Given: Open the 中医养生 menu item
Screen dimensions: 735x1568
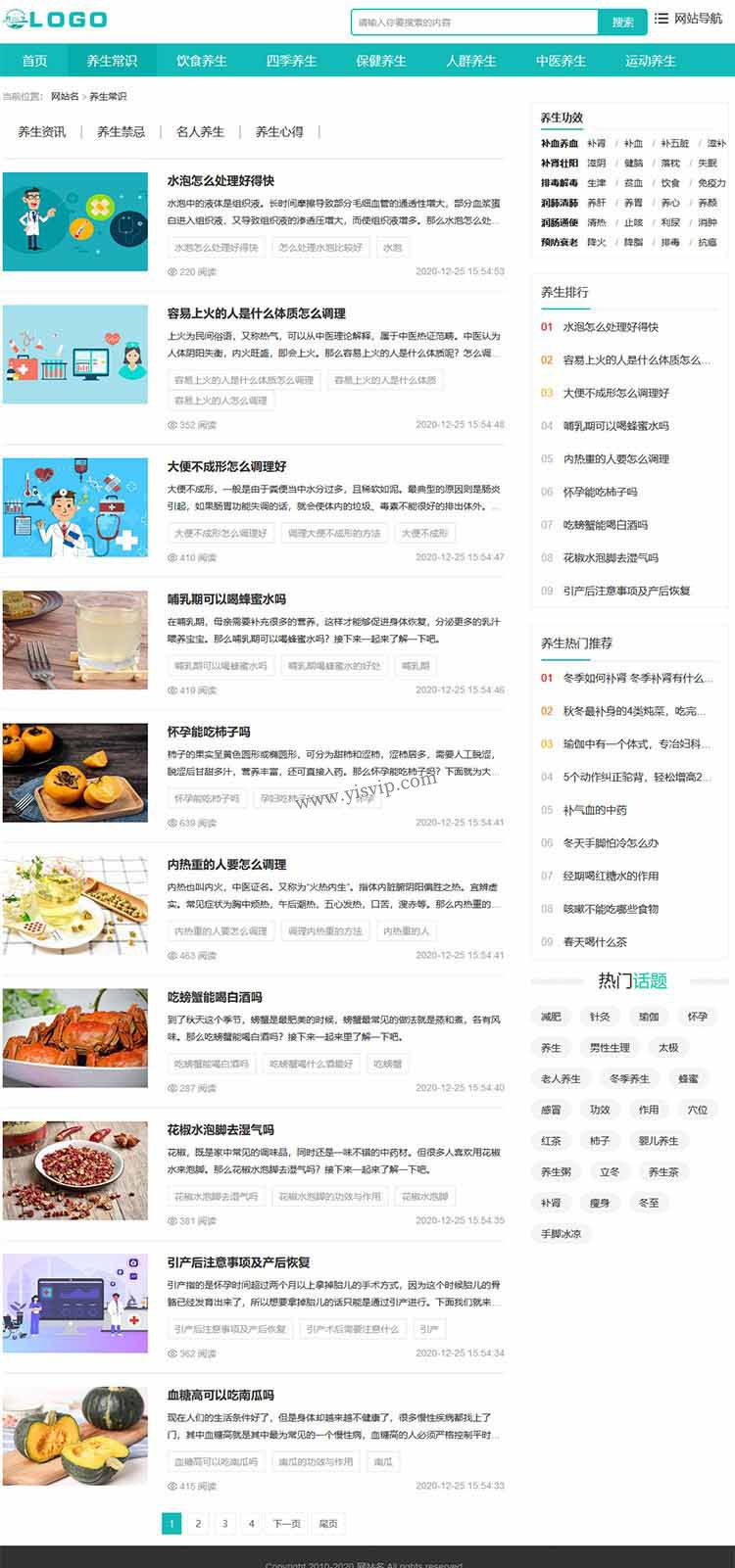Looking at the screenshot, I should [x=563, y=61].
